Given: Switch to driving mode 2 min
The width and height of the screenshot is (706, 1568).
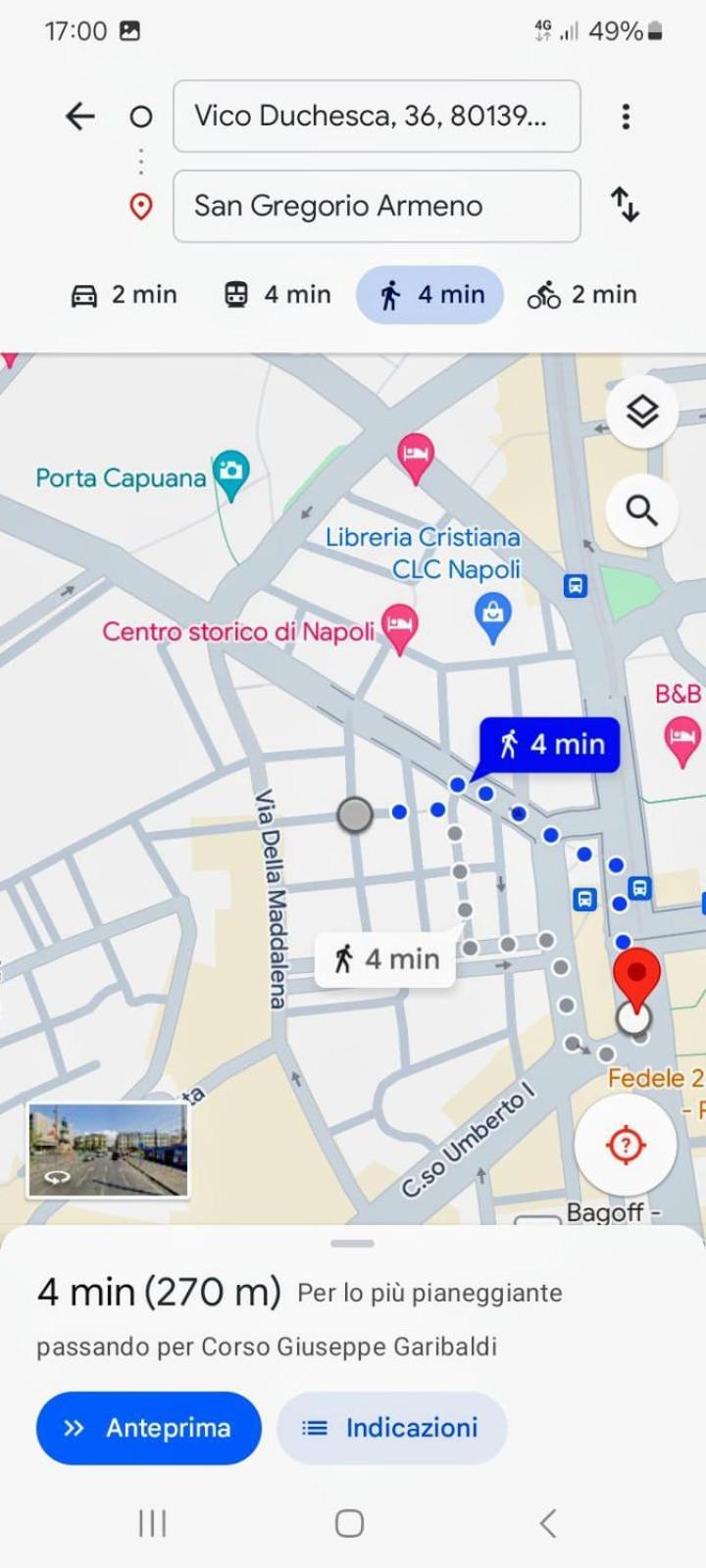Looking at the screenshot, I should tap(125, 295).
